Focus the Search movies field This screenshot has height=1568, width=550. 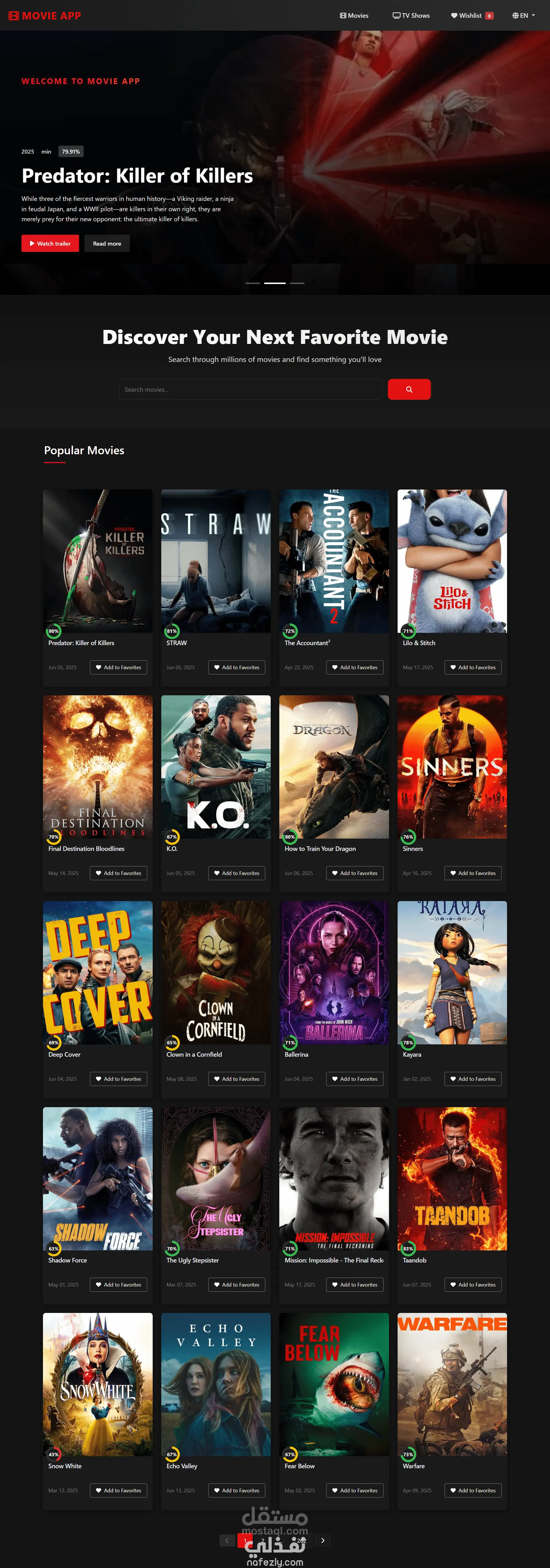coord(250,389)
